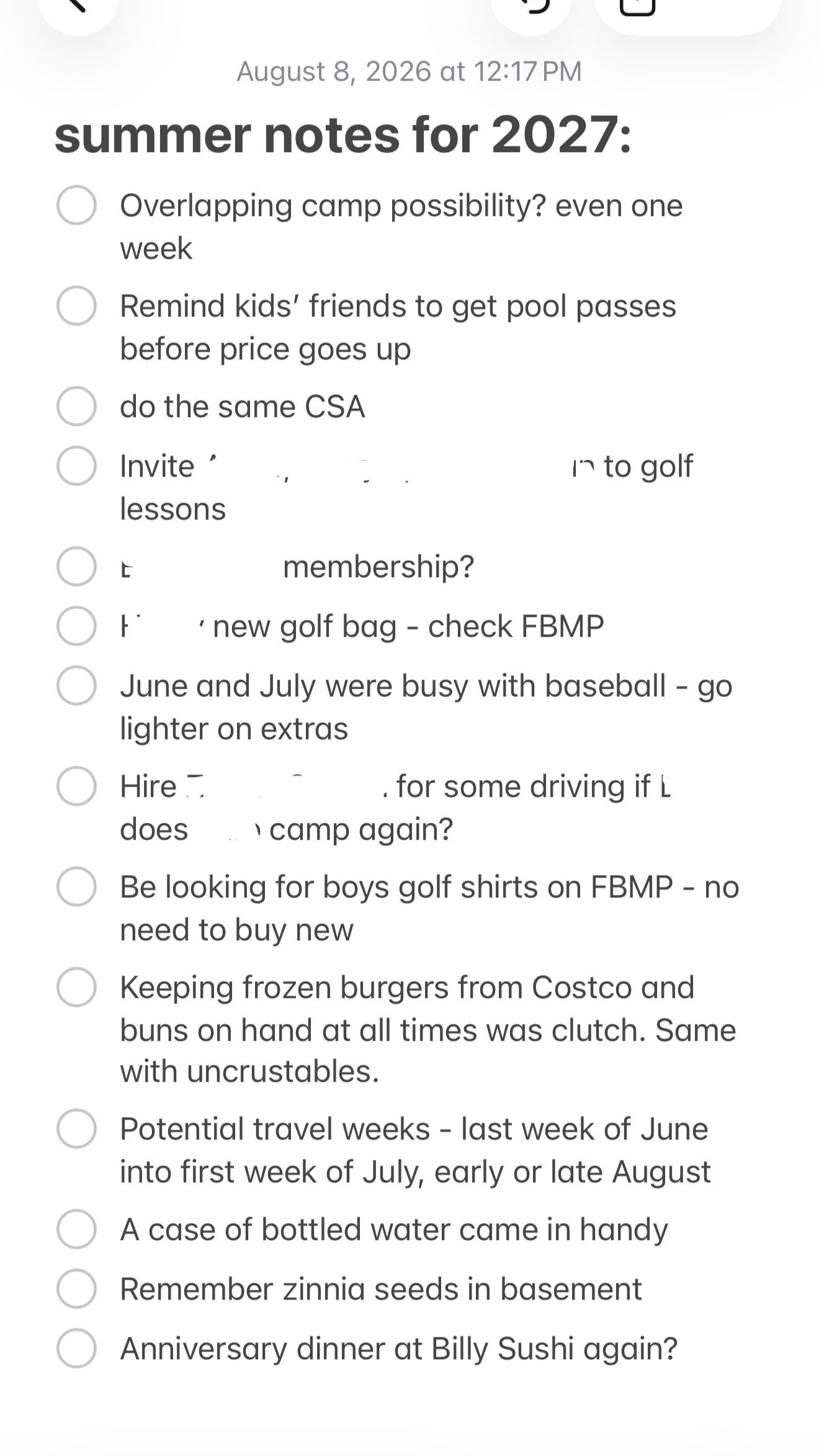Tick the 'do the same CSA' item
Viewport: 819px width, 1456px height.
coord(76,406)
